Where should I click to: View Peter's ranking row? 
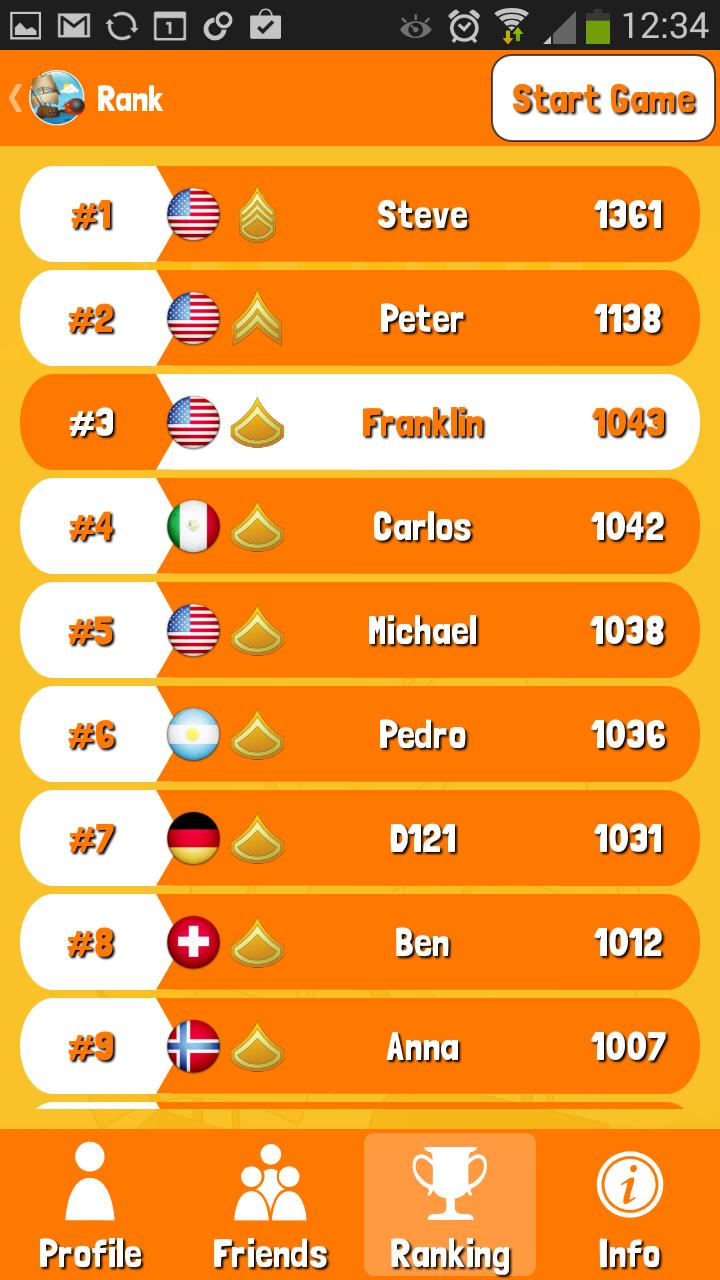click(360, 318)
